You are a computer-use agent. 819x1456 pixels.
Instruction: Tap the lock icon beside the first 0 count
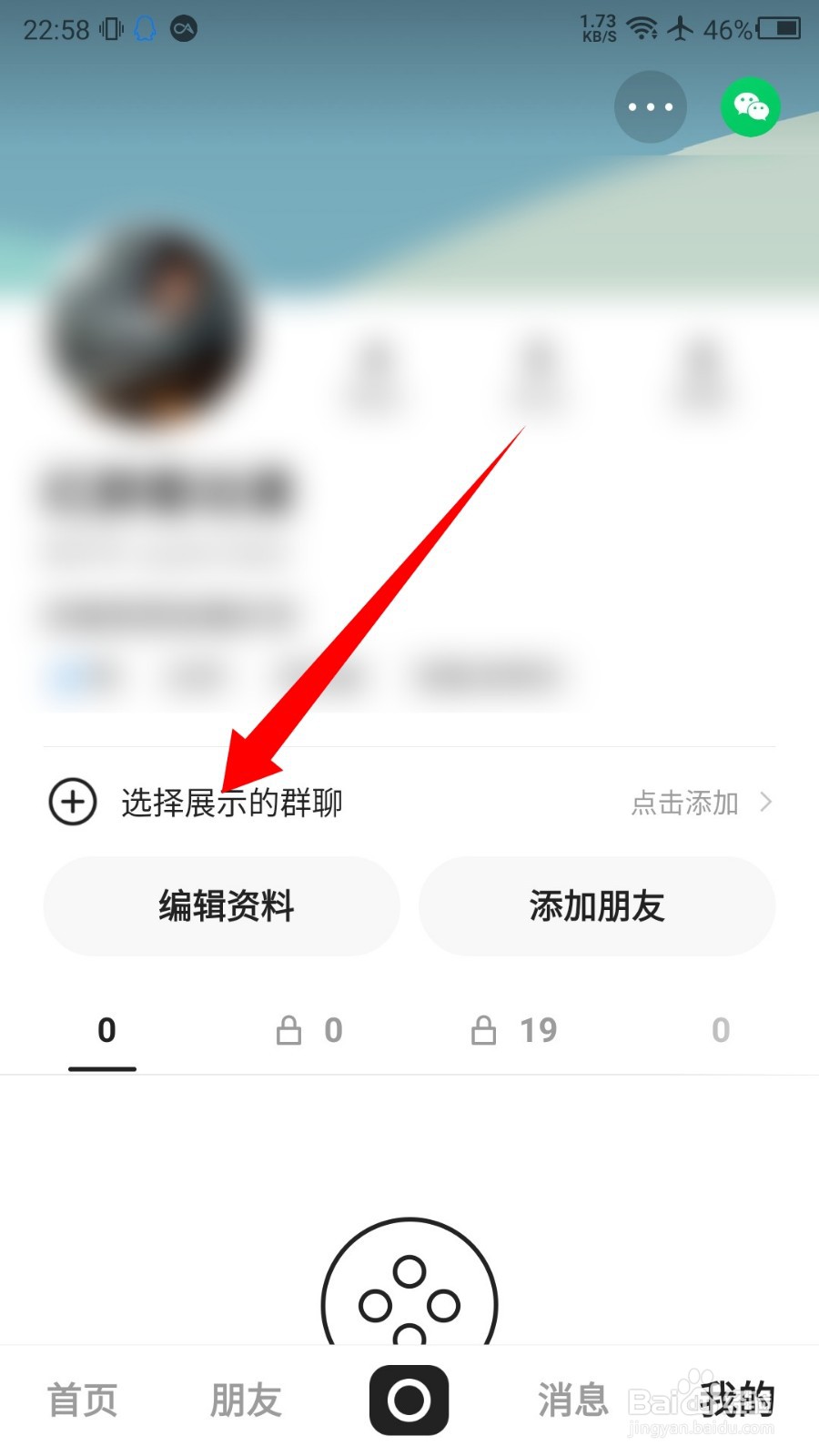pos(289,1030)
